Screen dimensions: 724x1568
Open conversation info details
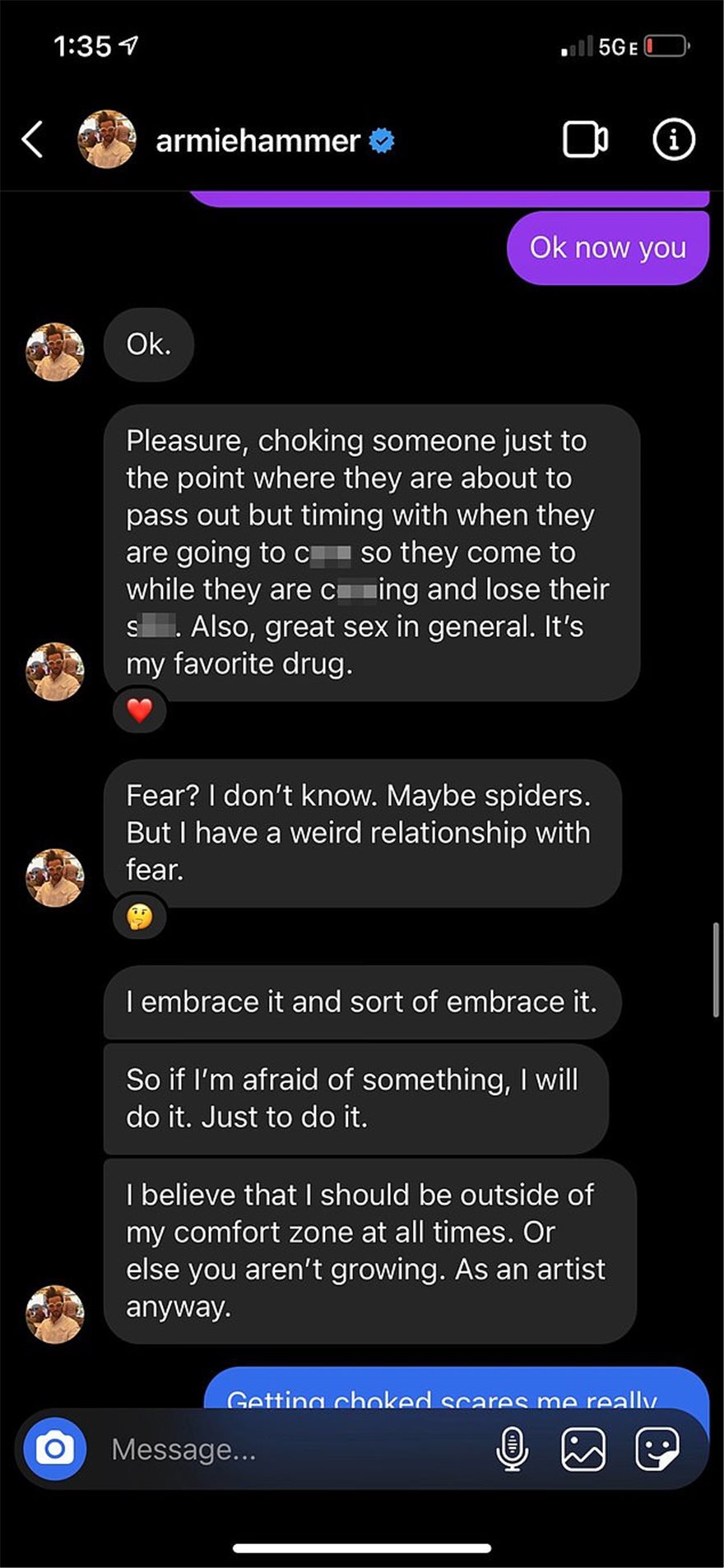tap(673, 140)
